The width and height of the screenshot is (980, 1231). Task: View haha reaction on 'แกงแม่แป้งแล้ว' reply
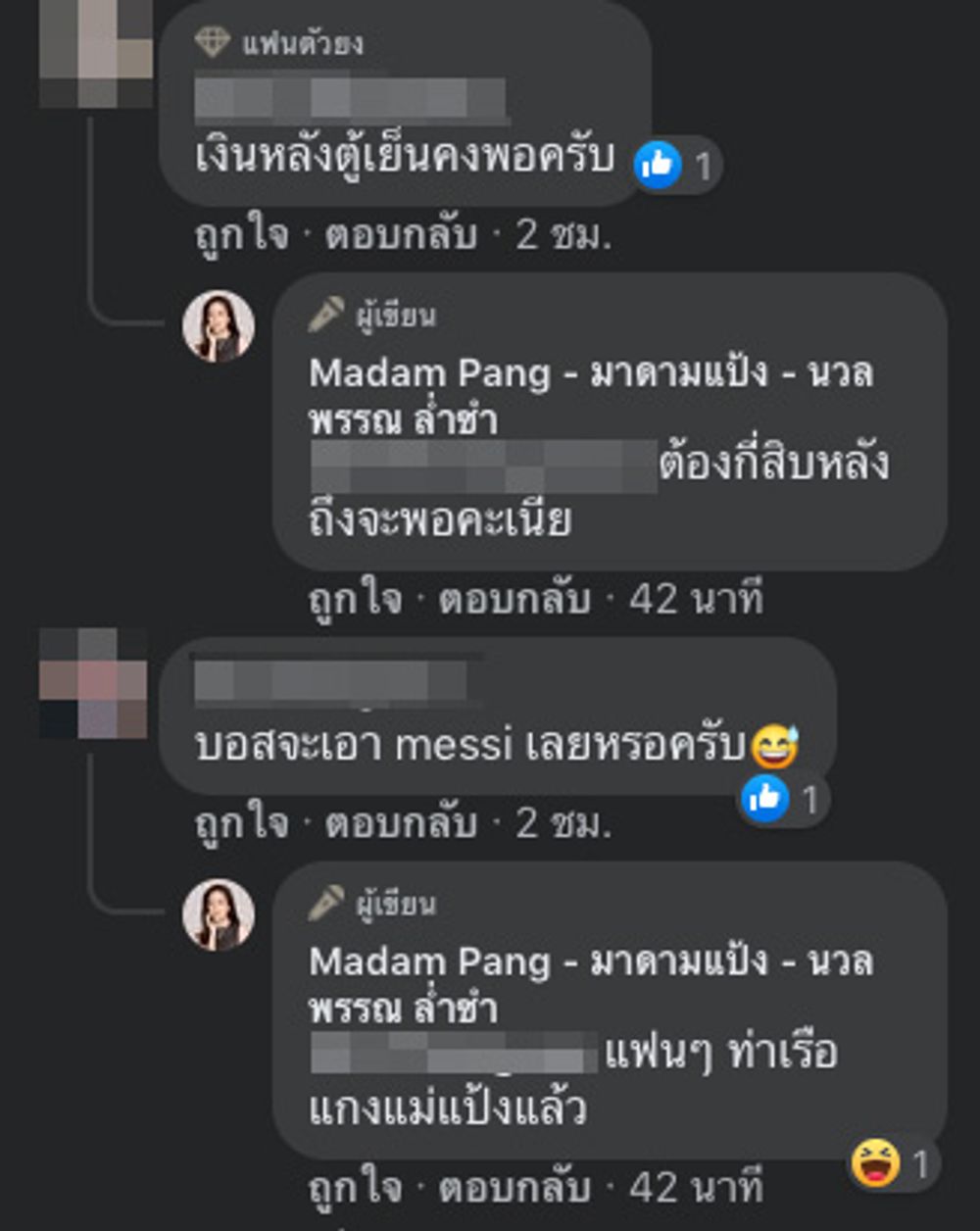(892, 1164)
